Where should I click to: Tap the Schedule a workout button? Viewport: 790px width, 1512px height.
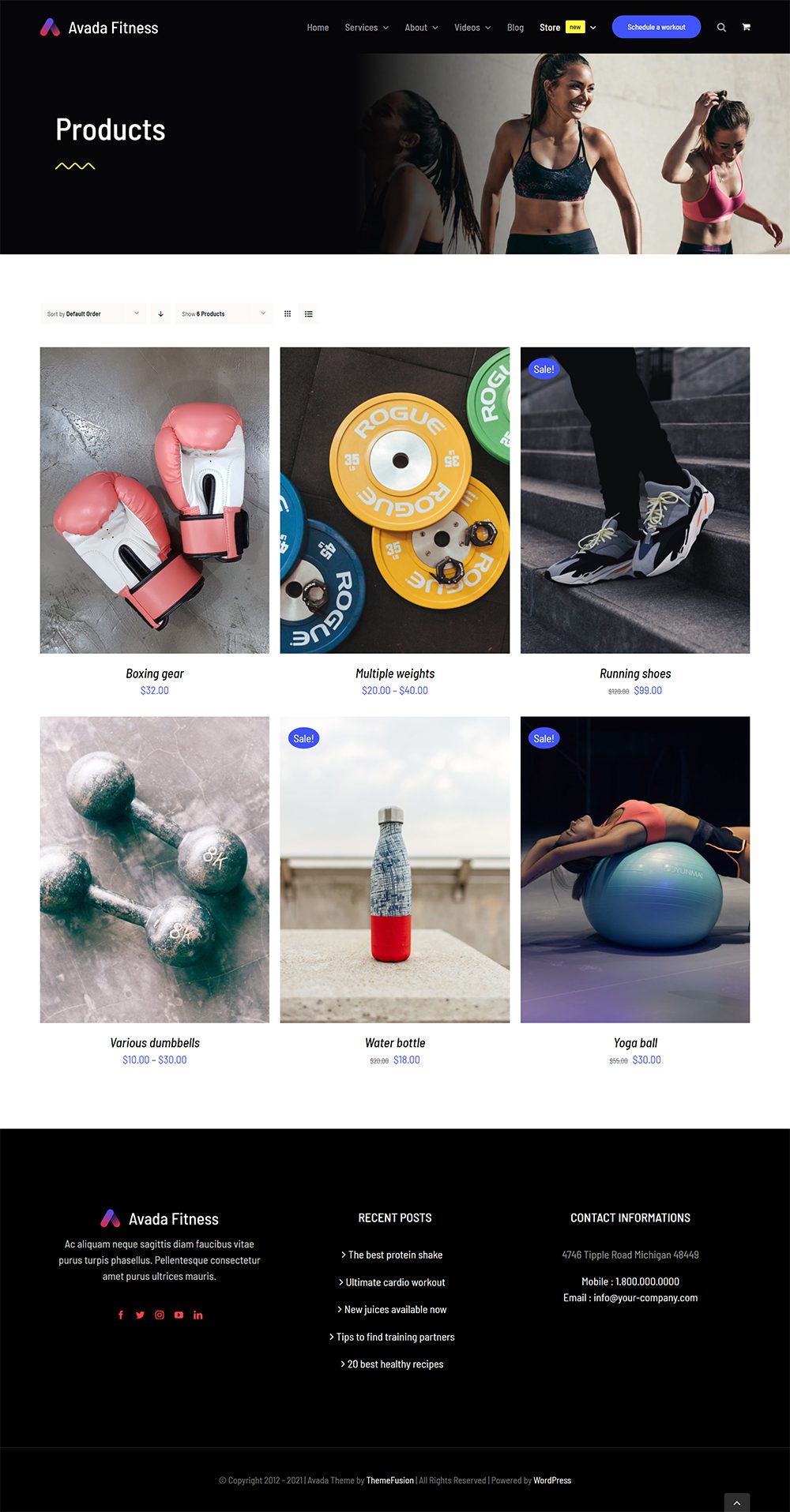656,27
